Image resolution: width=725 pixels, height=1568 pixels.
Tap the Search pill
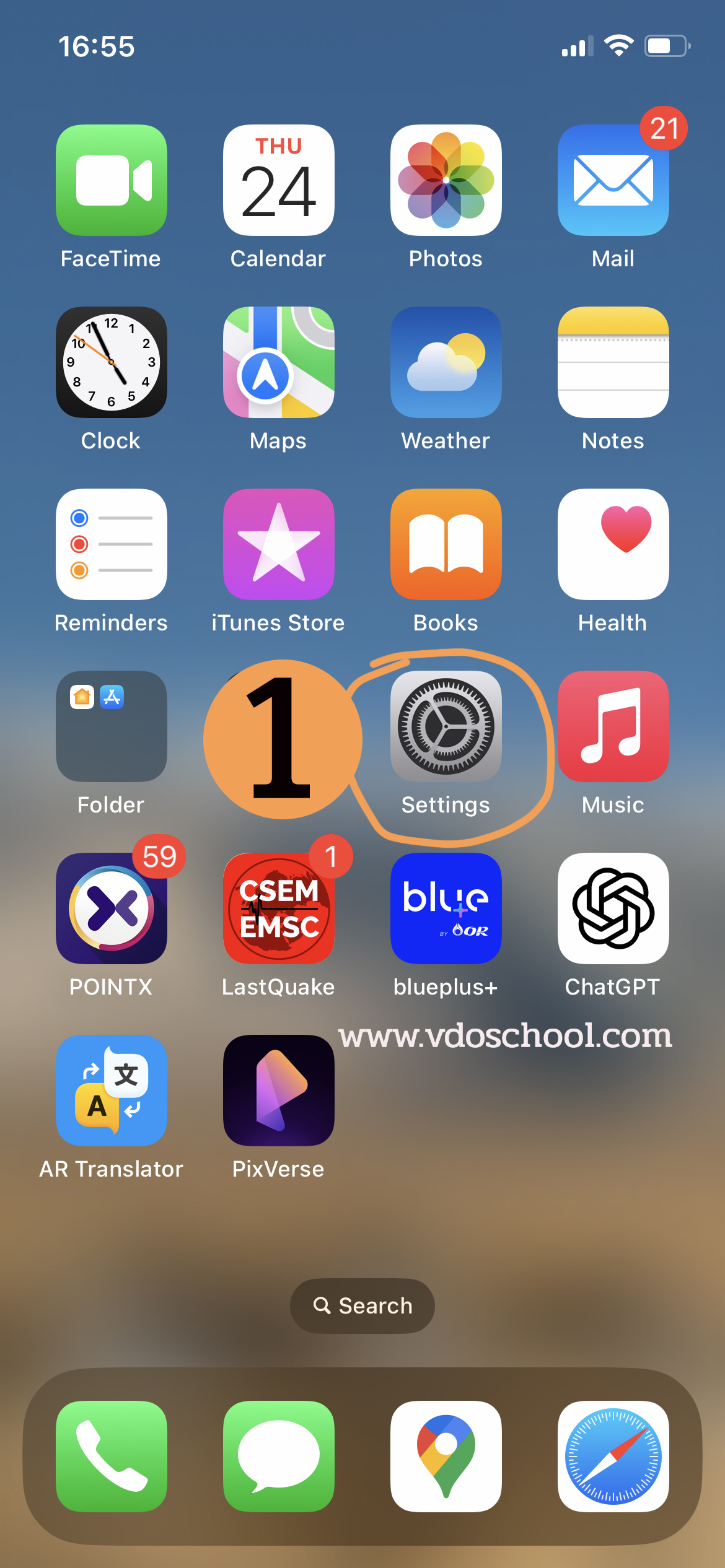362,1305
